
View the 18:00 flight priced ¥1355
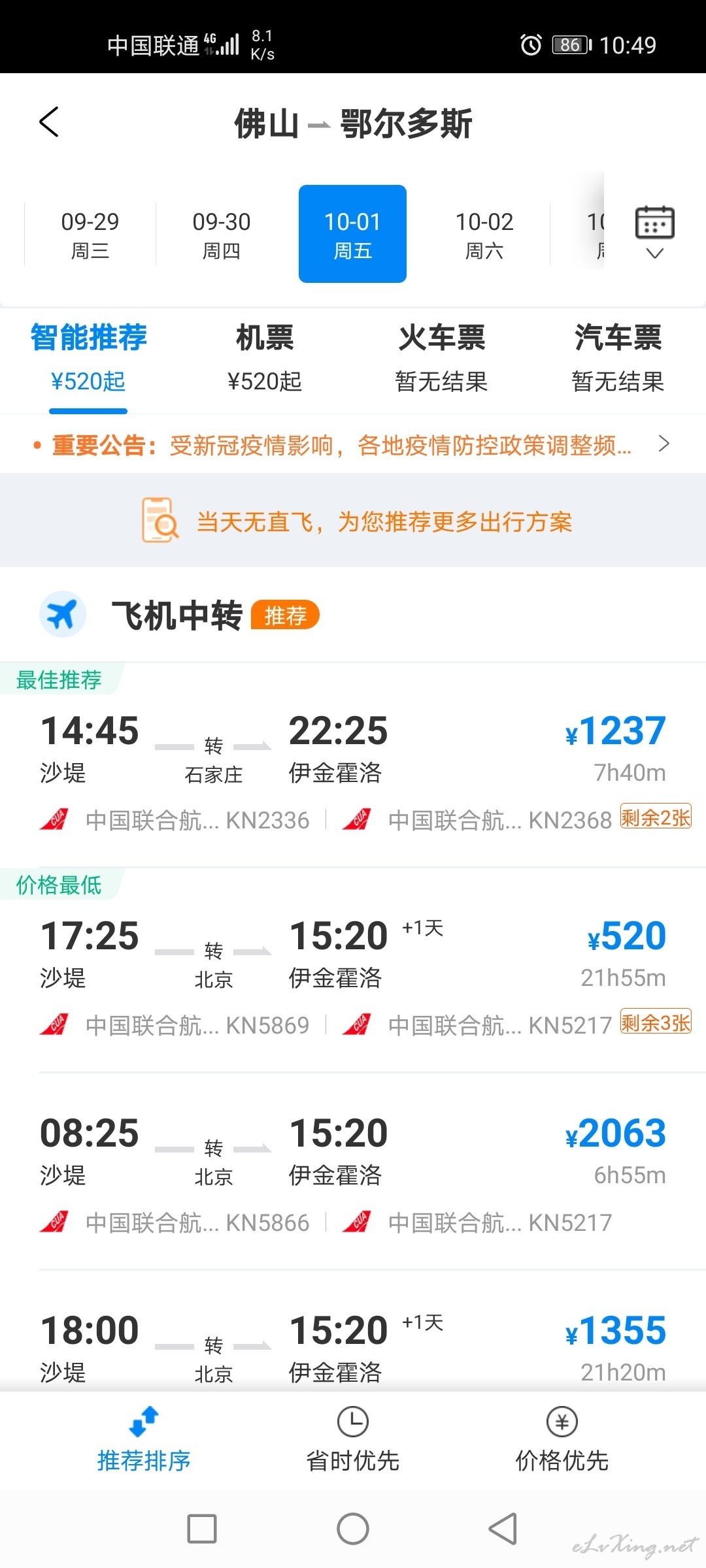(353, 1331)
